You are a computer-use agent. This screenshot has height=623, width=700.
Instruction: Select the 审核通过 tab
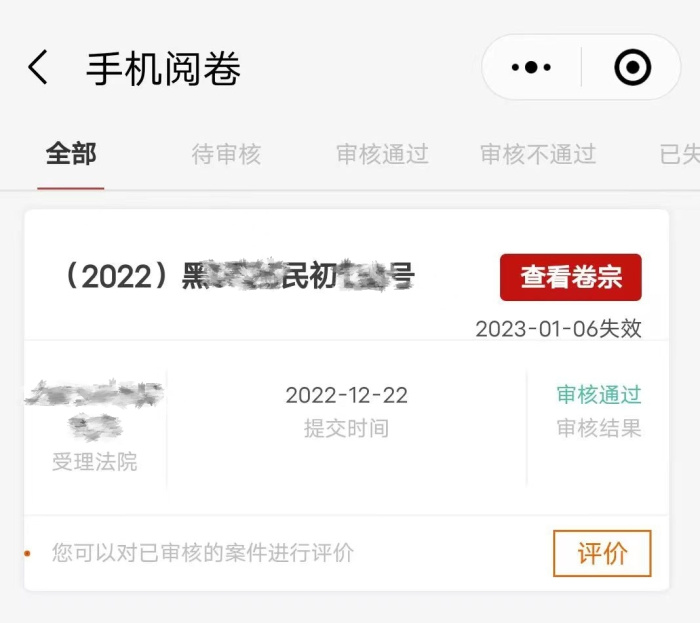(382, 154)
